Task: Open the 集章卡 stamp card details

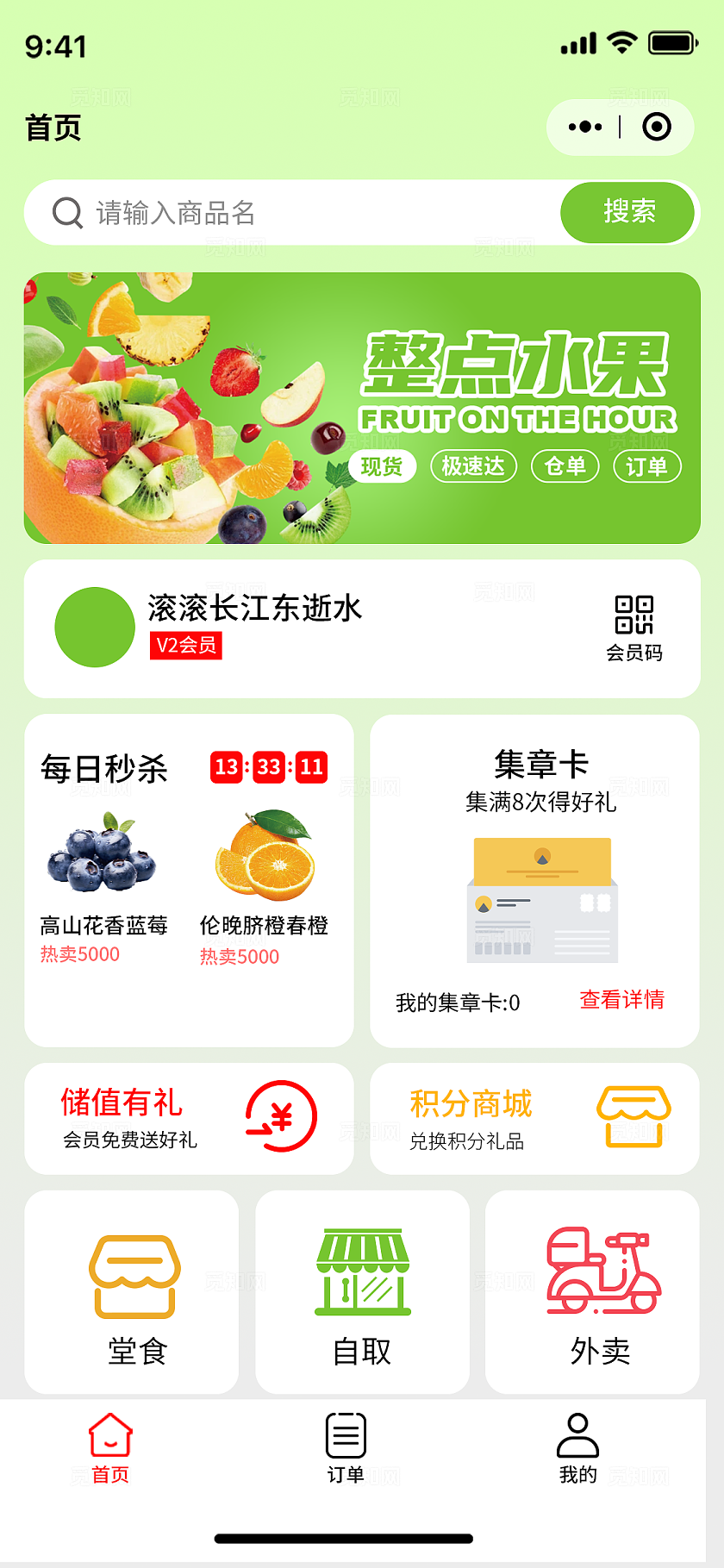Action: point(534,764)
